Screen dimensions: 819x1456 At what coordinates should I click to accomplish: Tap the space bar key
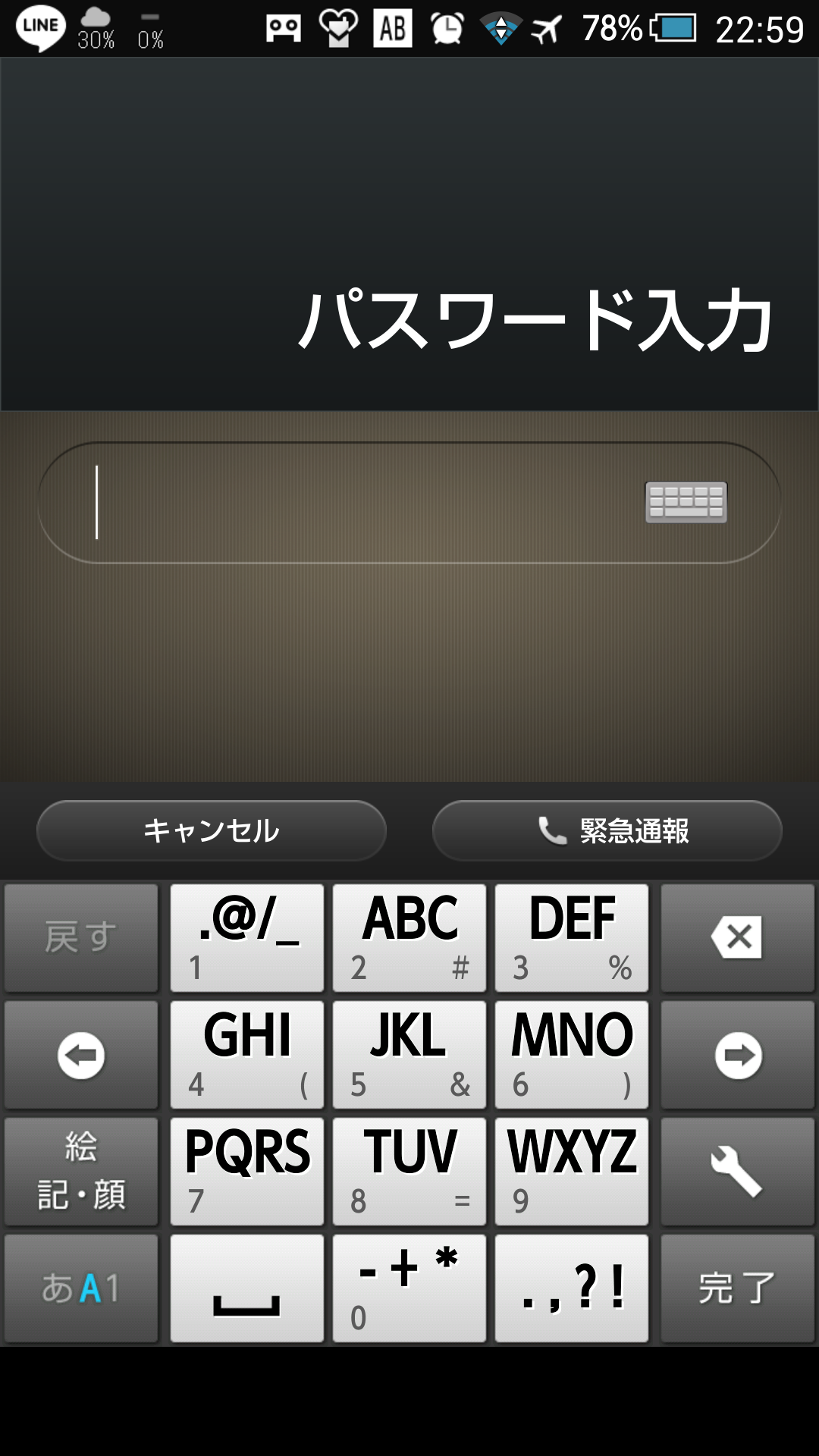[x=247, y=1288]
